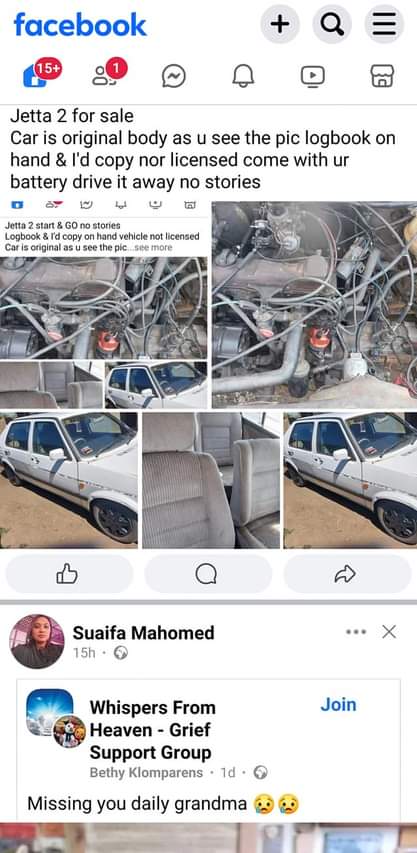View the grey car seats photo
417x853 pixels.
pyautogui.click(x=211, y=480)
